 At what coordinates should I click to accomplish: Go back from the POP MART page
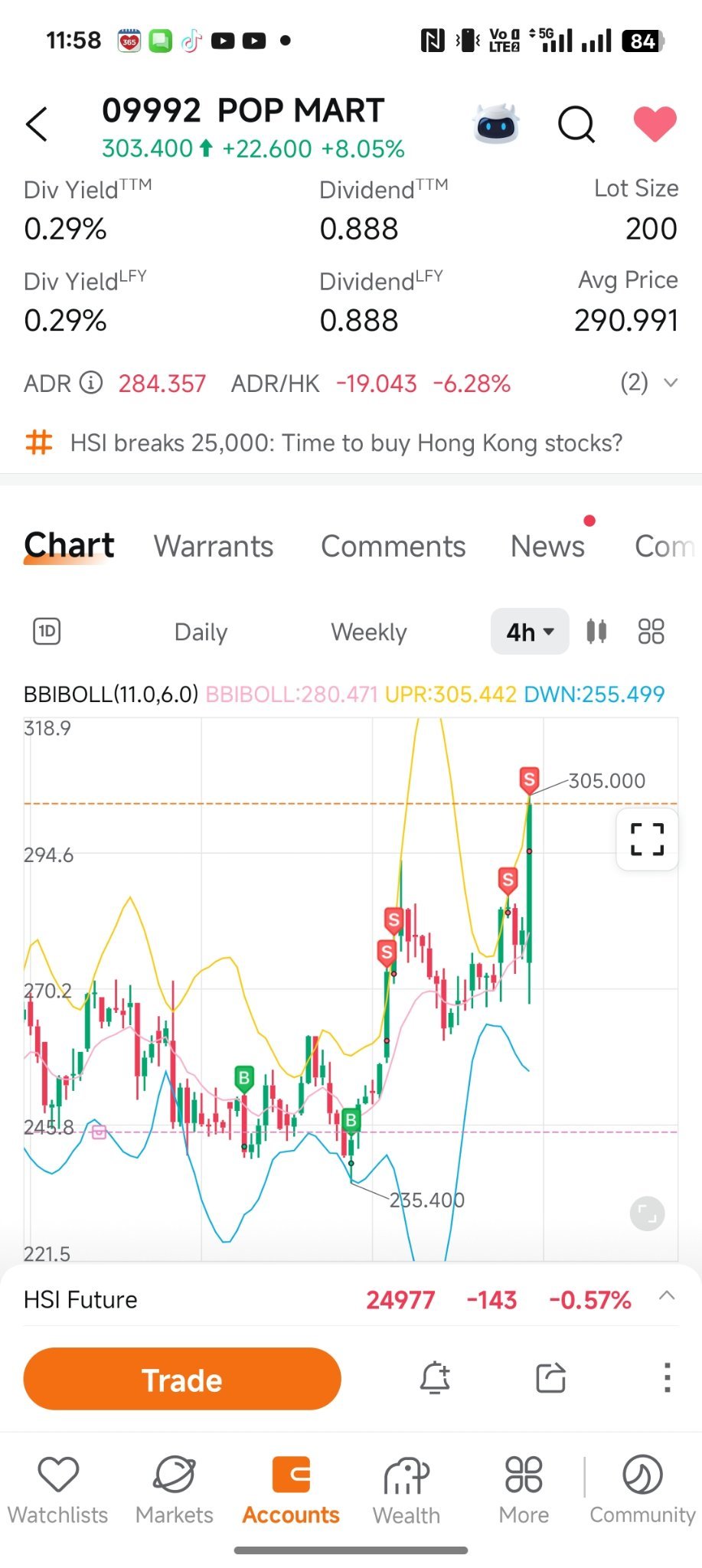(37, 124)
